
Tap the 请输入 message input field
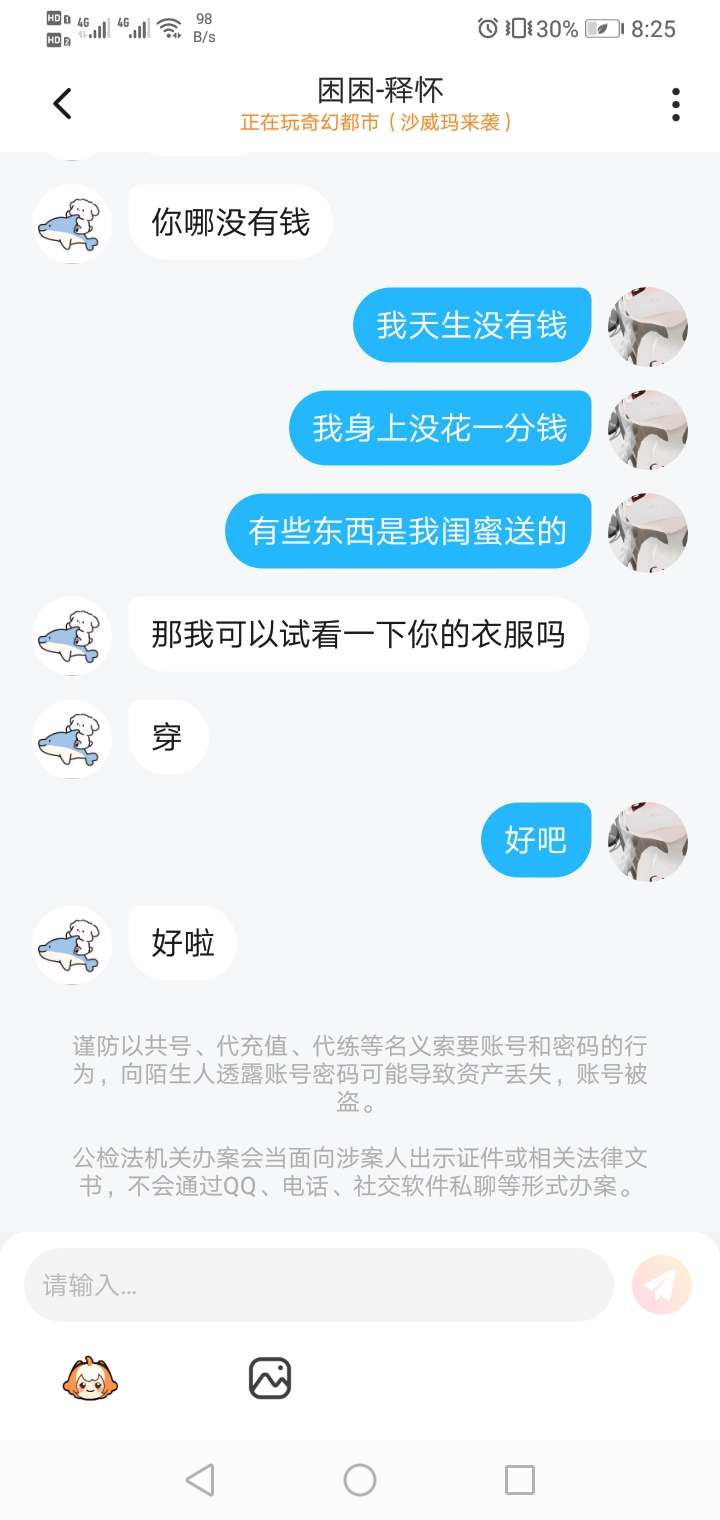[318, 1285]
